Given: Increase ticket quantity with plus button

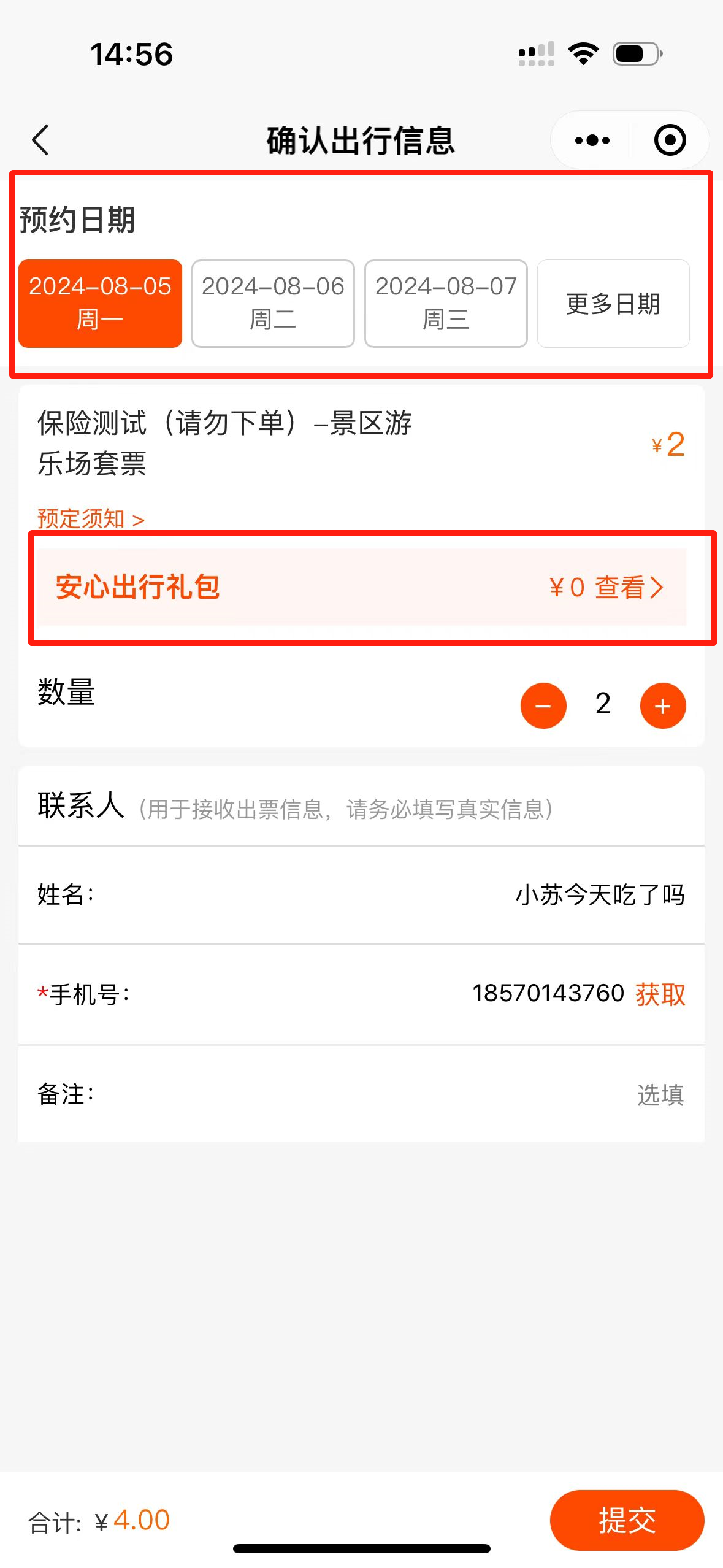Looking at the screenshot, I should point(662,705).
